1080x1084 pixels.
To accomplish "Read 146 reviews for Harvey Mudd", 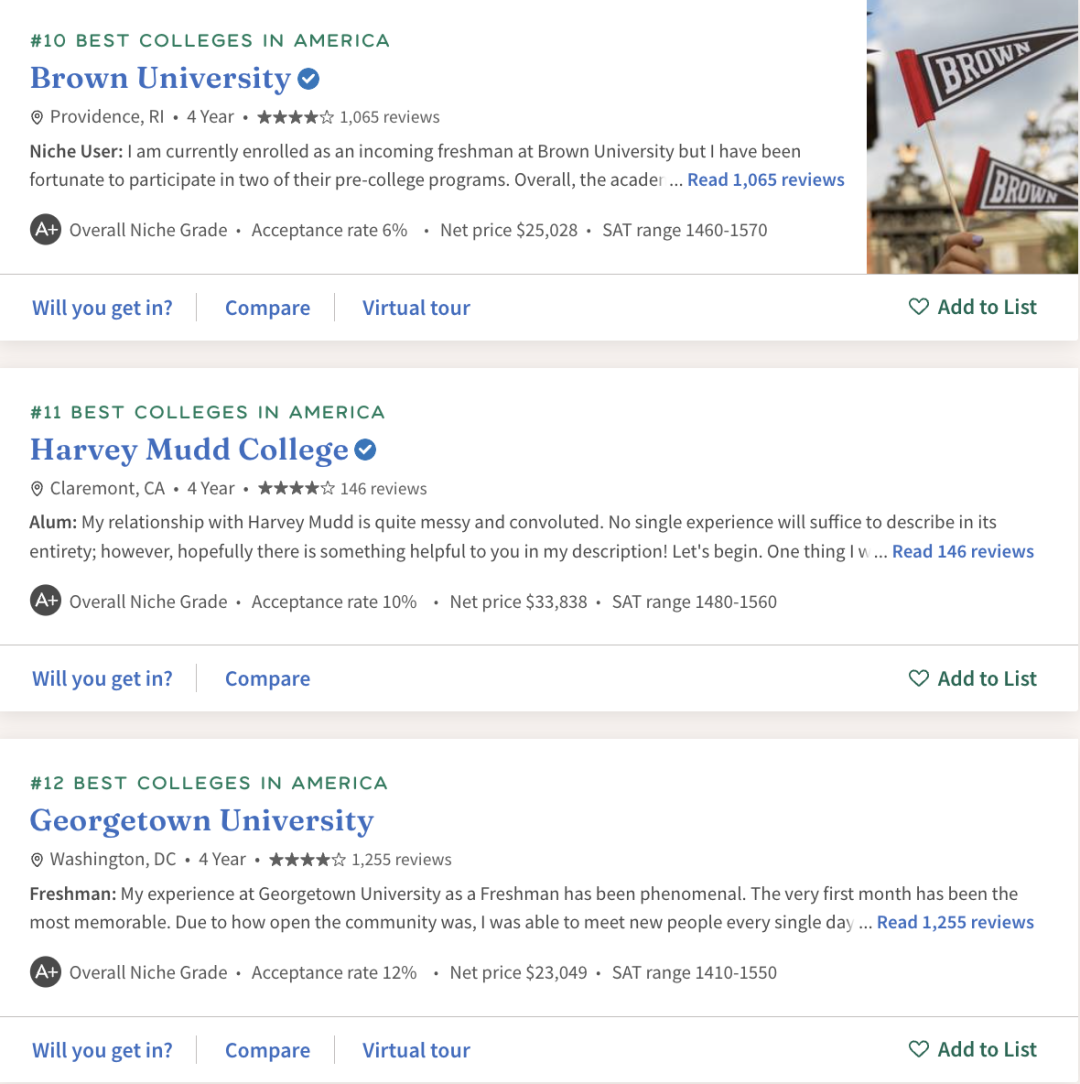I will (x=962, y=551).
